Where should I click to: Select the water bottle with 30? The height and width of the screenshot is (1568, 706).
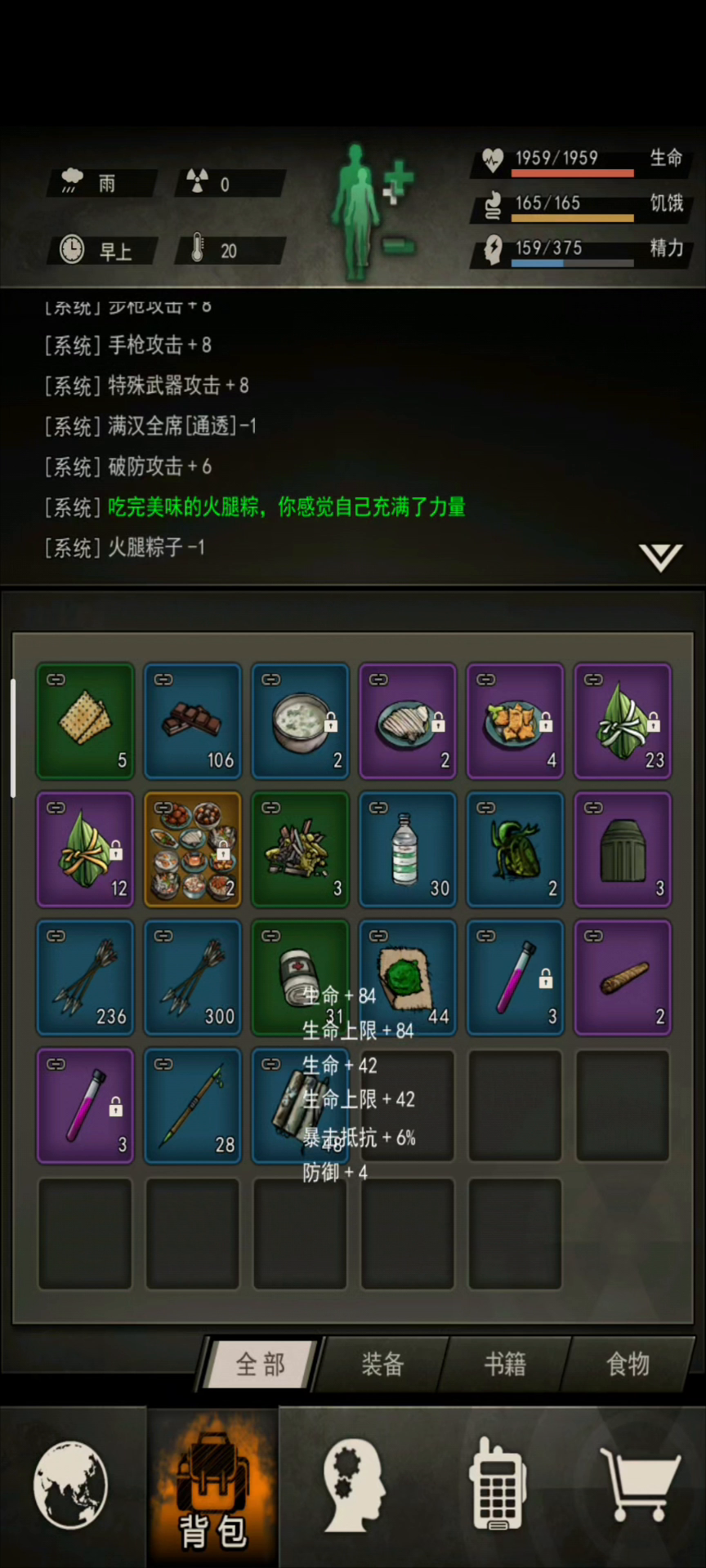pyautogui.click(x=408, y=849)
